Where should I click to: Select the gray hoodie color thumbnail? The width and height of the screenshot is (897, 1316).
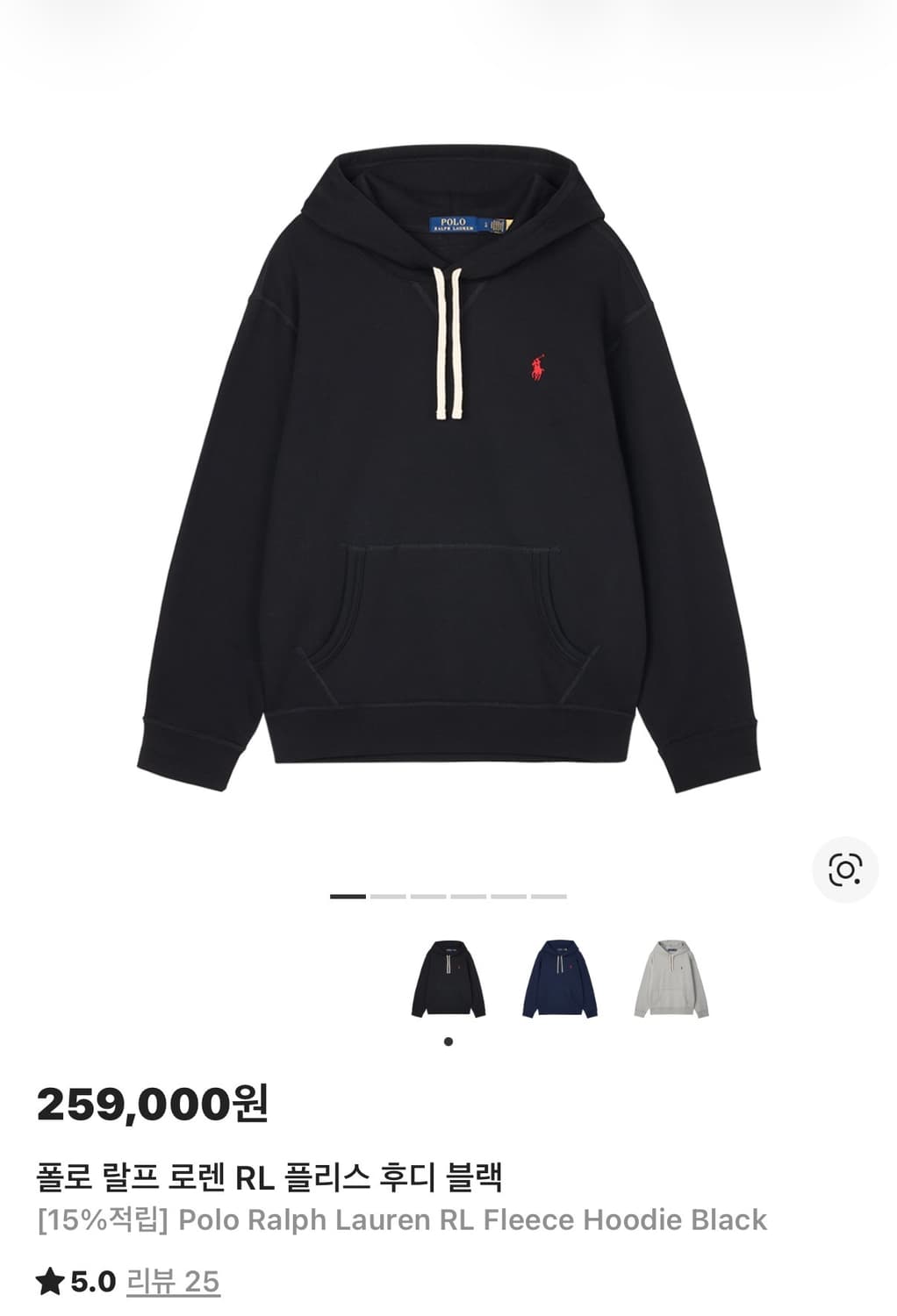point(671,979)
